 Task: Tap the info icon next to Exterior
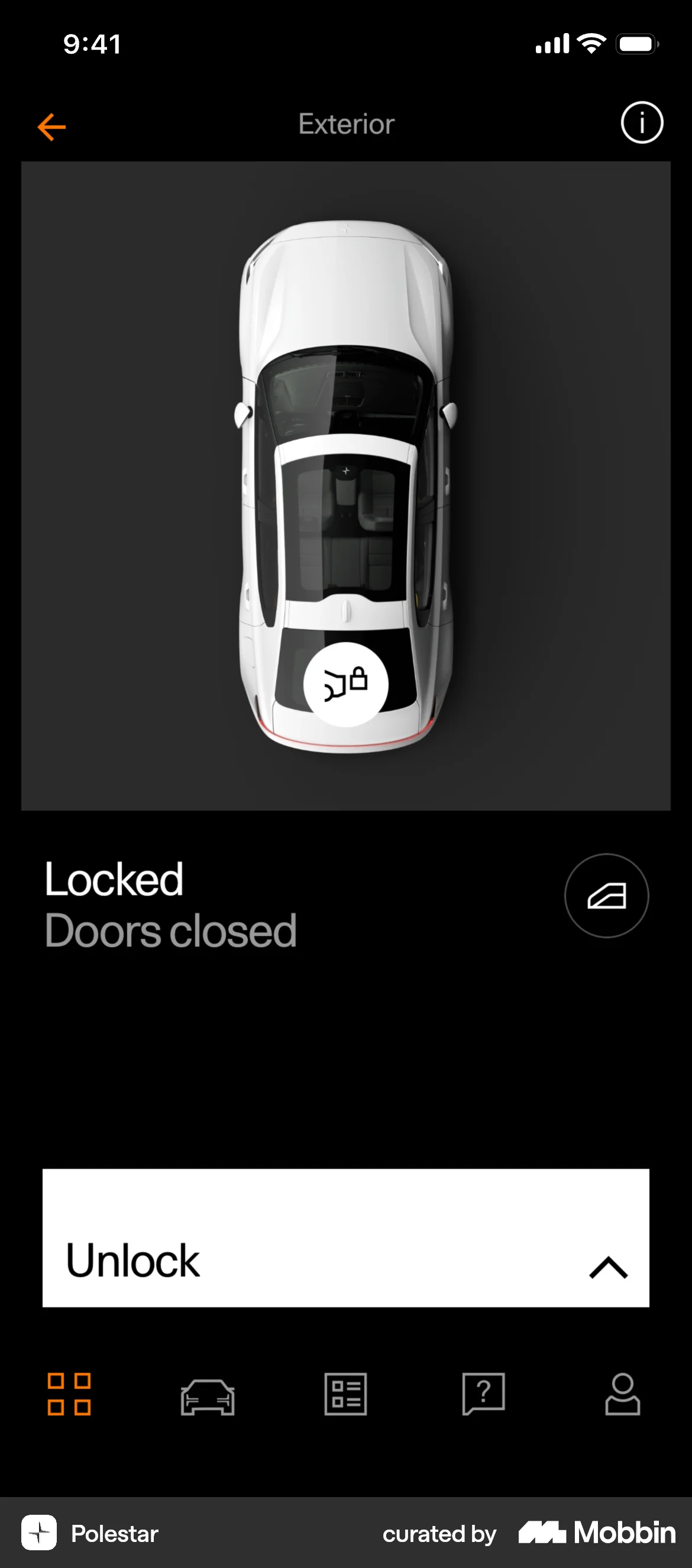click(x=642, y=123)
